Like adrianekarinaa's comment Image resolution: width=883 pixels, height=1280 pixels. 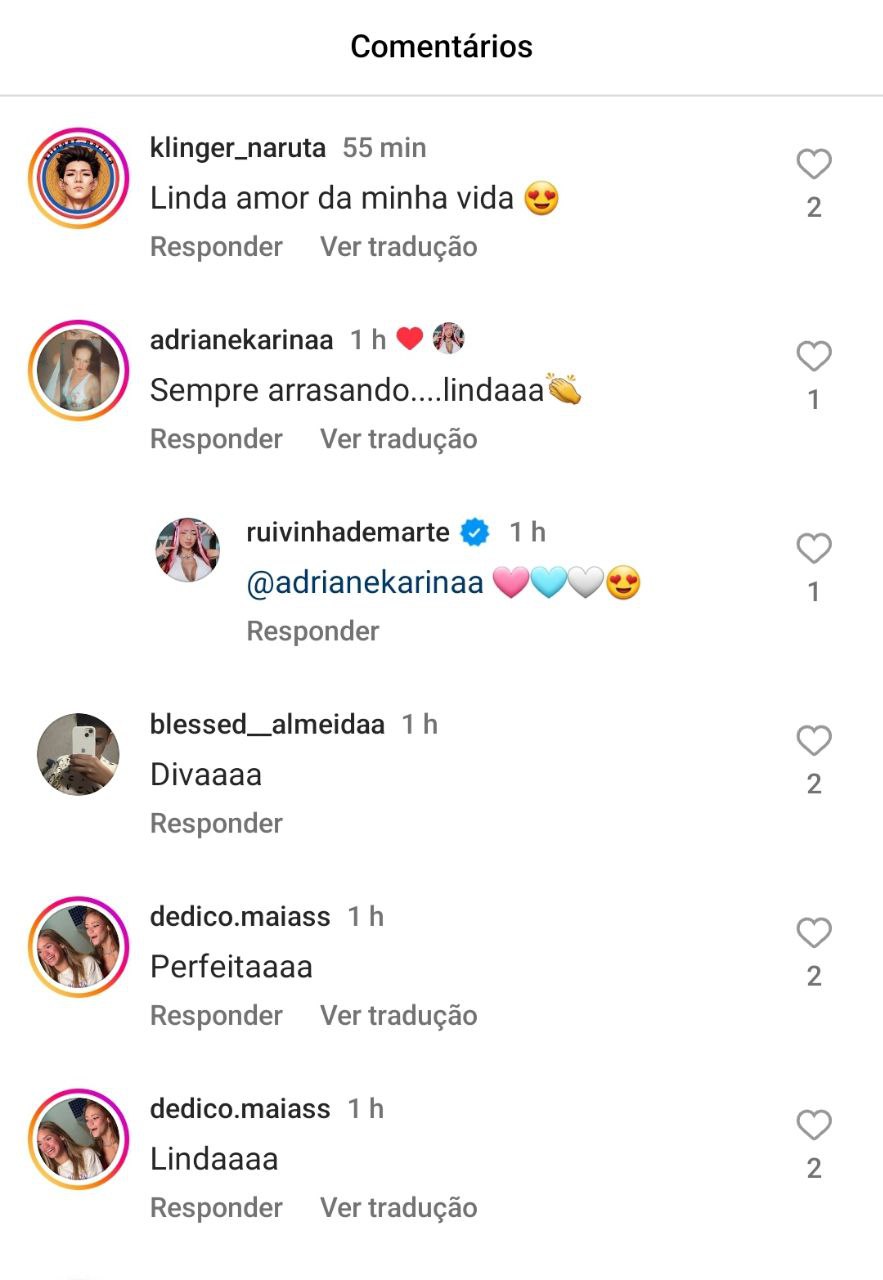point(814,356)
